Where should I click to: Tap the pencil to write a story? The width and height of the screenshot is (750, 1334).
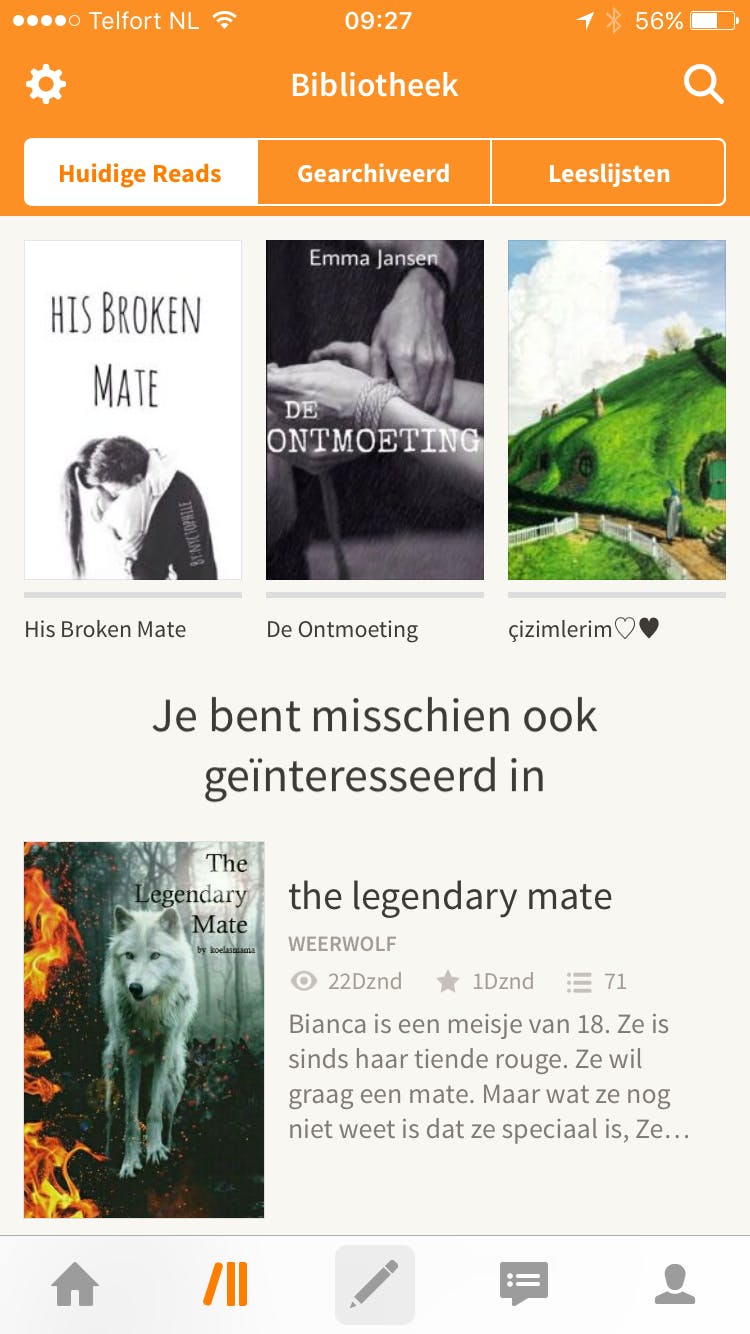tap(375, 1285)
